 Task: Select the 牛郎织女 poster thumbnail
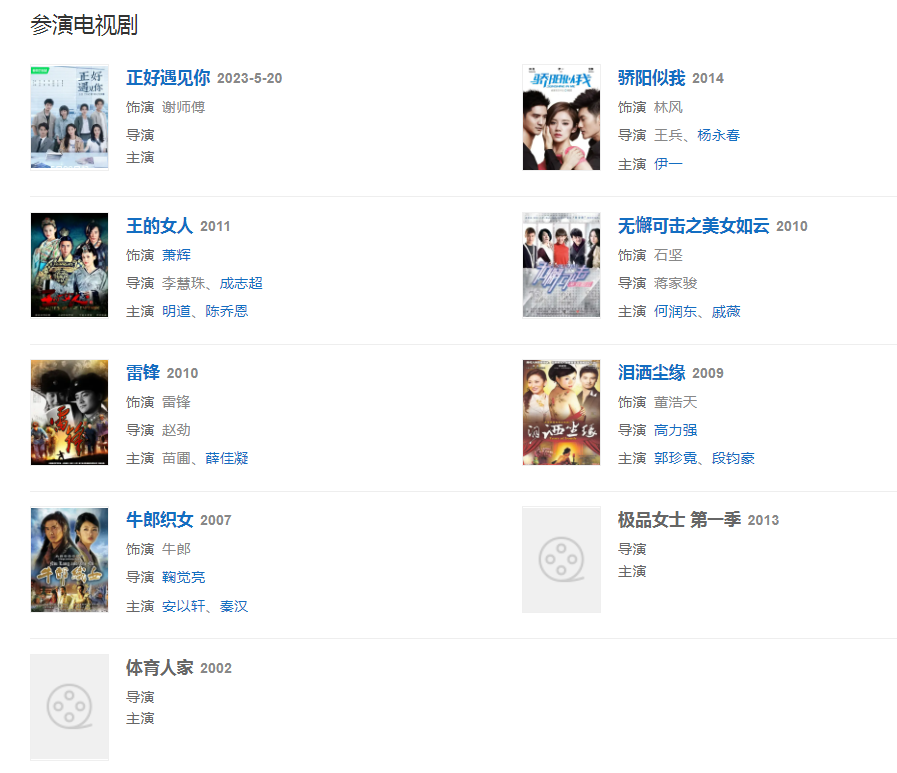pos(69,560)
